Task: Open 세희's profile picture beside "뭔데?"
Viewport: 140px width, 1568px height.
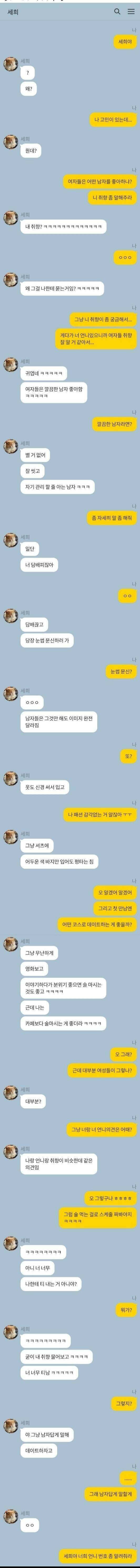Action: point(11,142)
